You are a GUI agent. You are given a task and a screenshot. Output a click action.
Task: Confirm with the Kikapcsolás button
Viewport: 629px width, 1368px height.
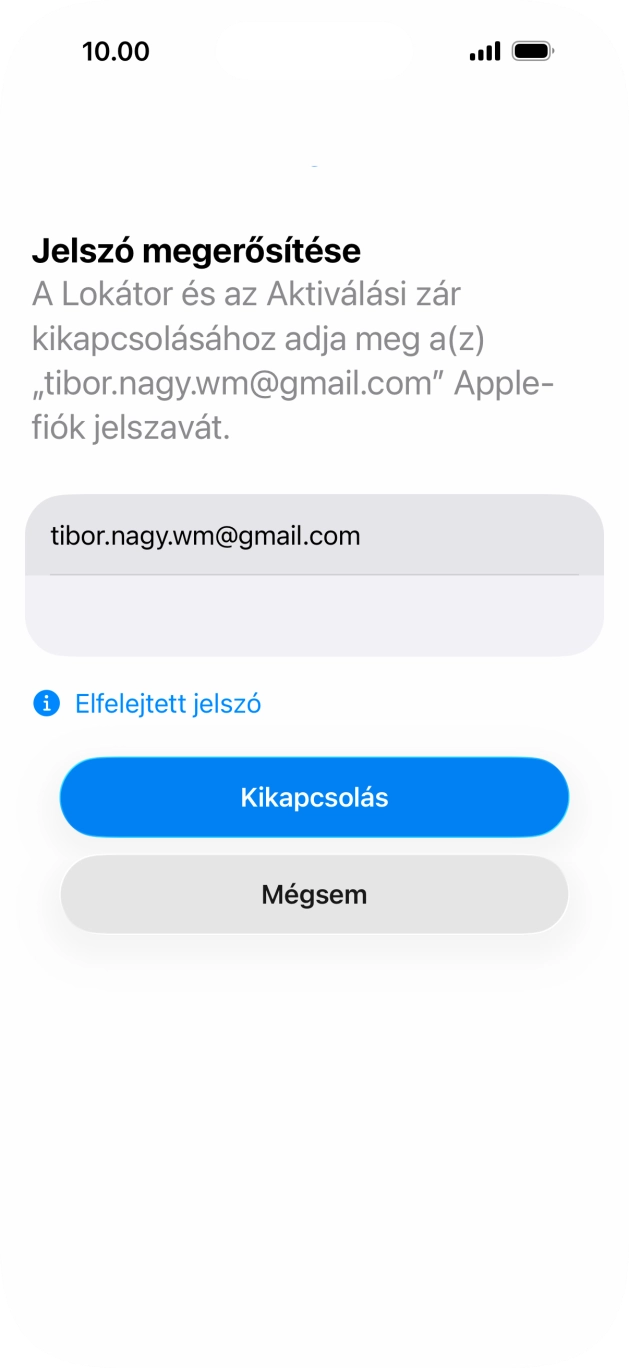314,797
